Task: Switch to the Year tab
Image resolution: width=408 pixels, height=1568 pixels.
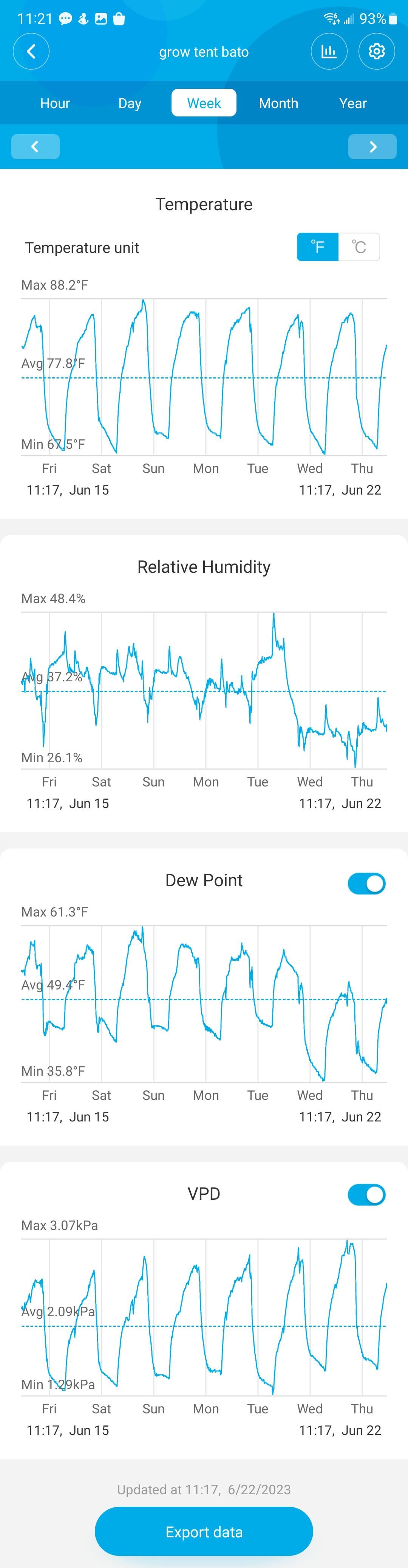Action: click(x=353, y=104)
